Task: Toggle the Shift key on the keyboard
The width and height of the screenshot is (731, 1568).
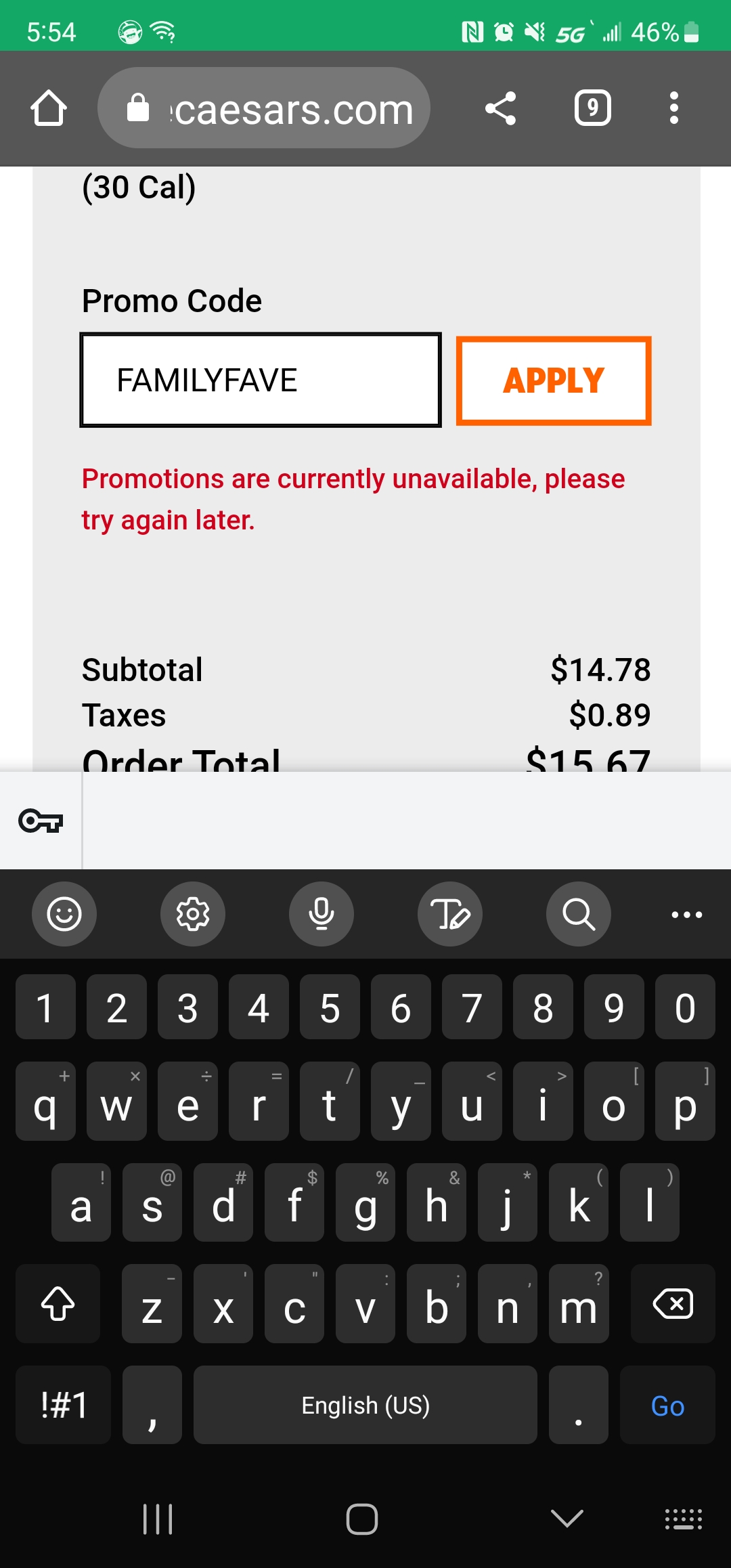Action: coord(58,1303)
